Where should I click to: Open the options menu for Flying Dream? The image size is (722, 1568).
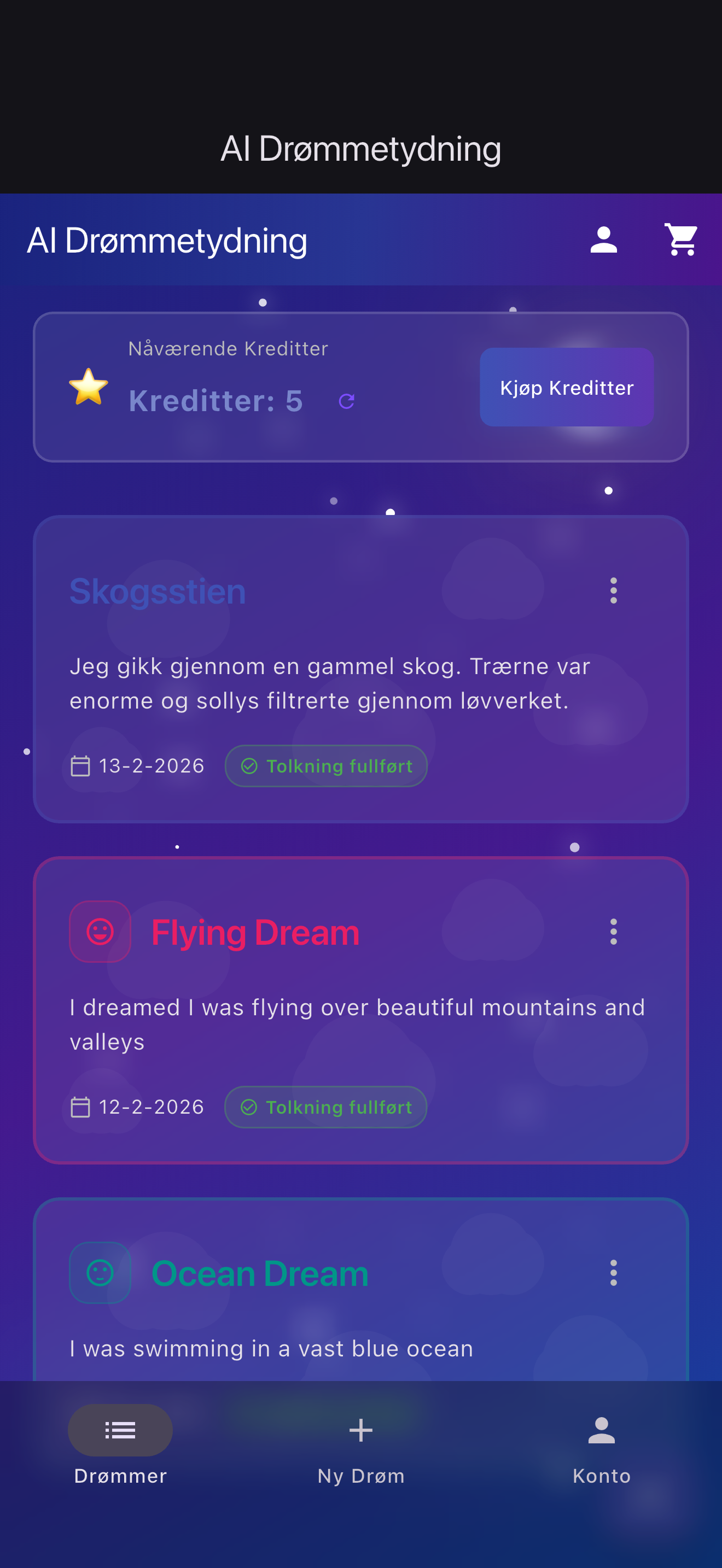click(x=613, y=932)
